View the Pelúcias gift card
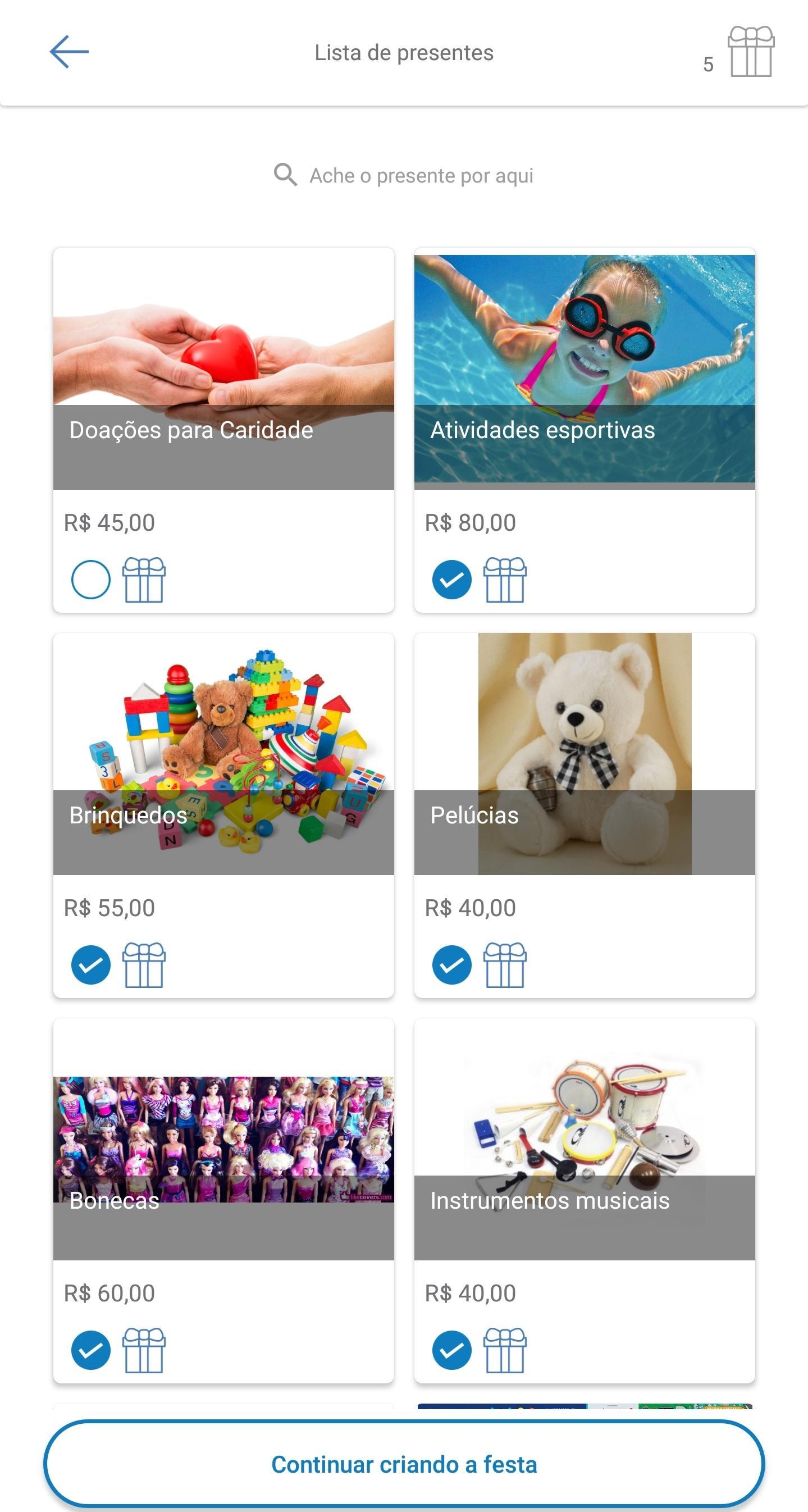 [585, 754]
